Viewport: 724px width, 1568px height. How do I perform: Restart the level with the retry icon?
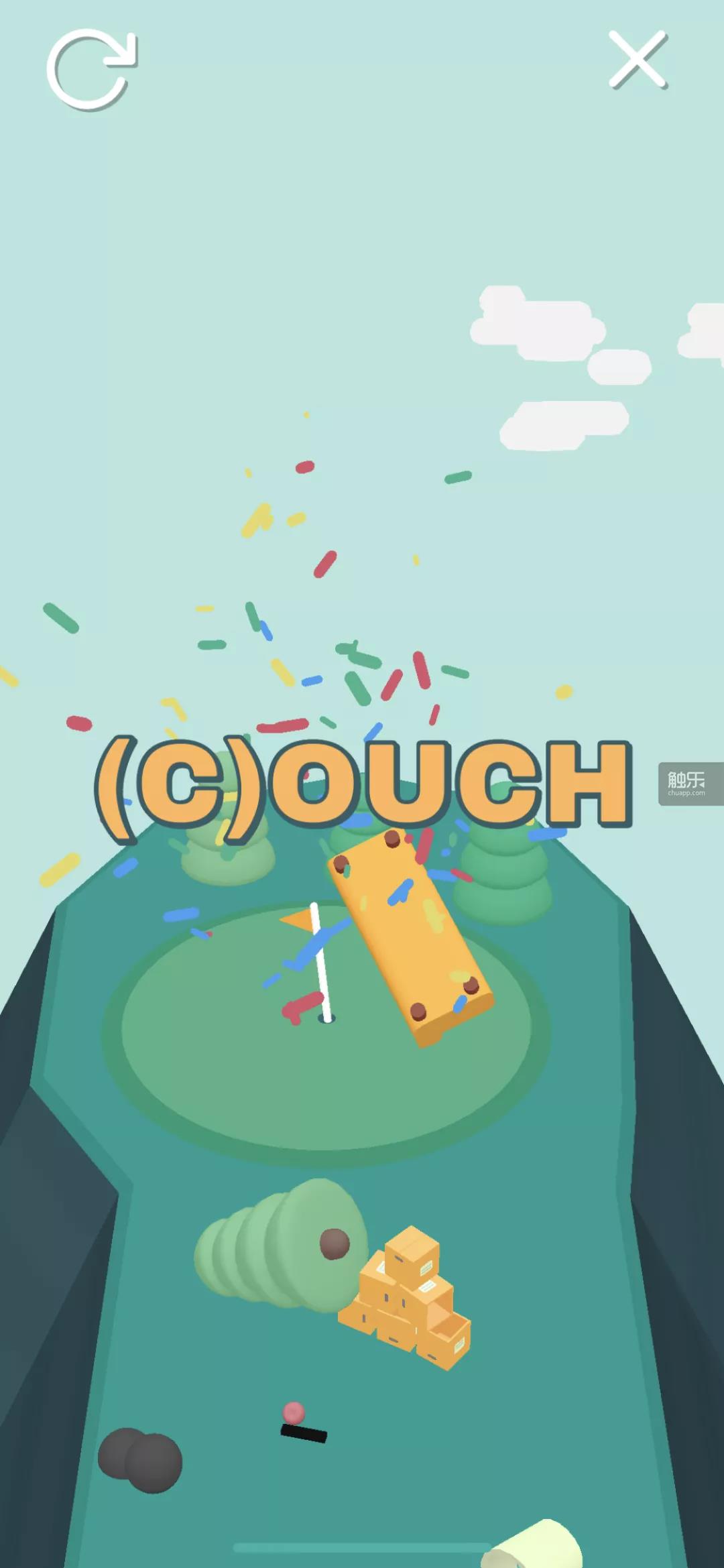click(91, 69)
